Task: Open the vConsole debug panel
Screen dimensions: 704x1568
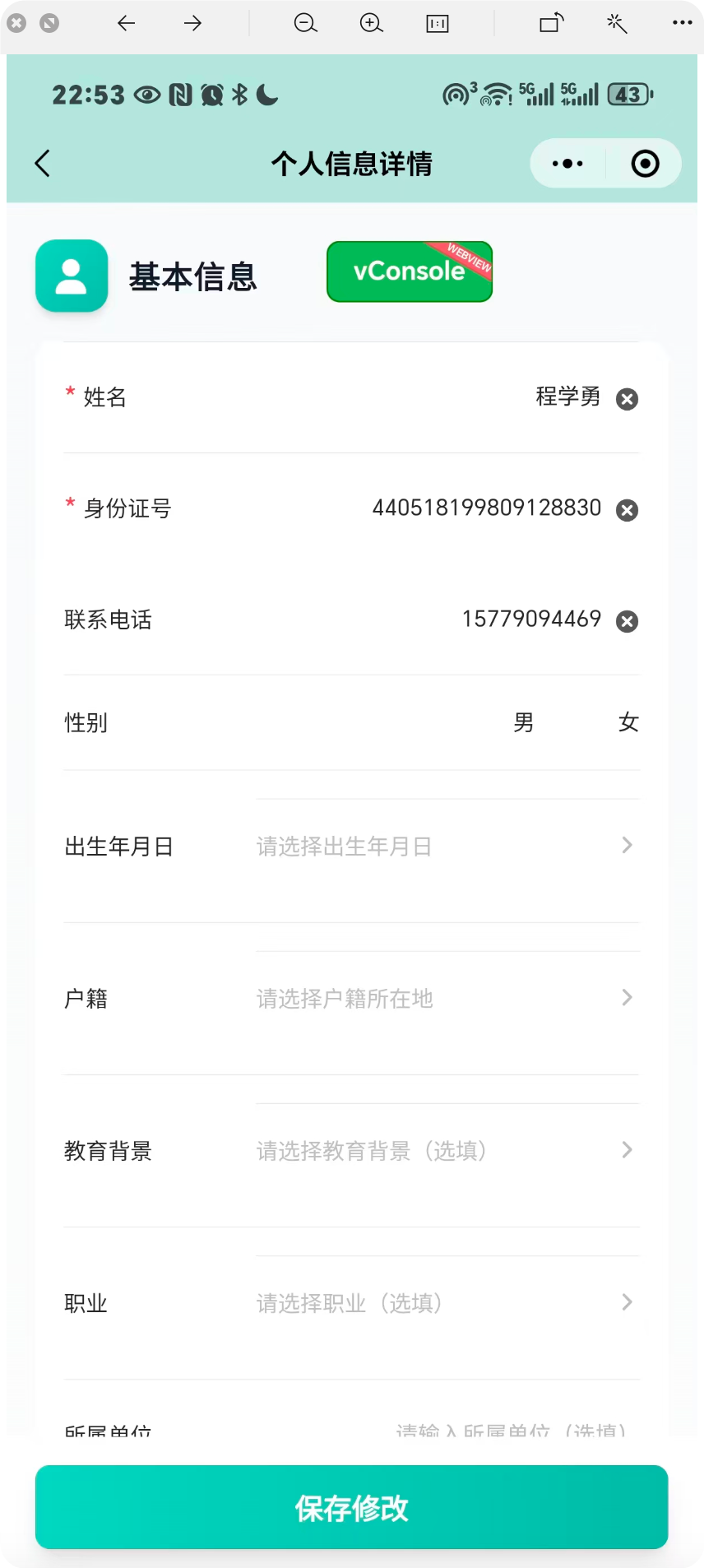Action: tap(409, 271)
